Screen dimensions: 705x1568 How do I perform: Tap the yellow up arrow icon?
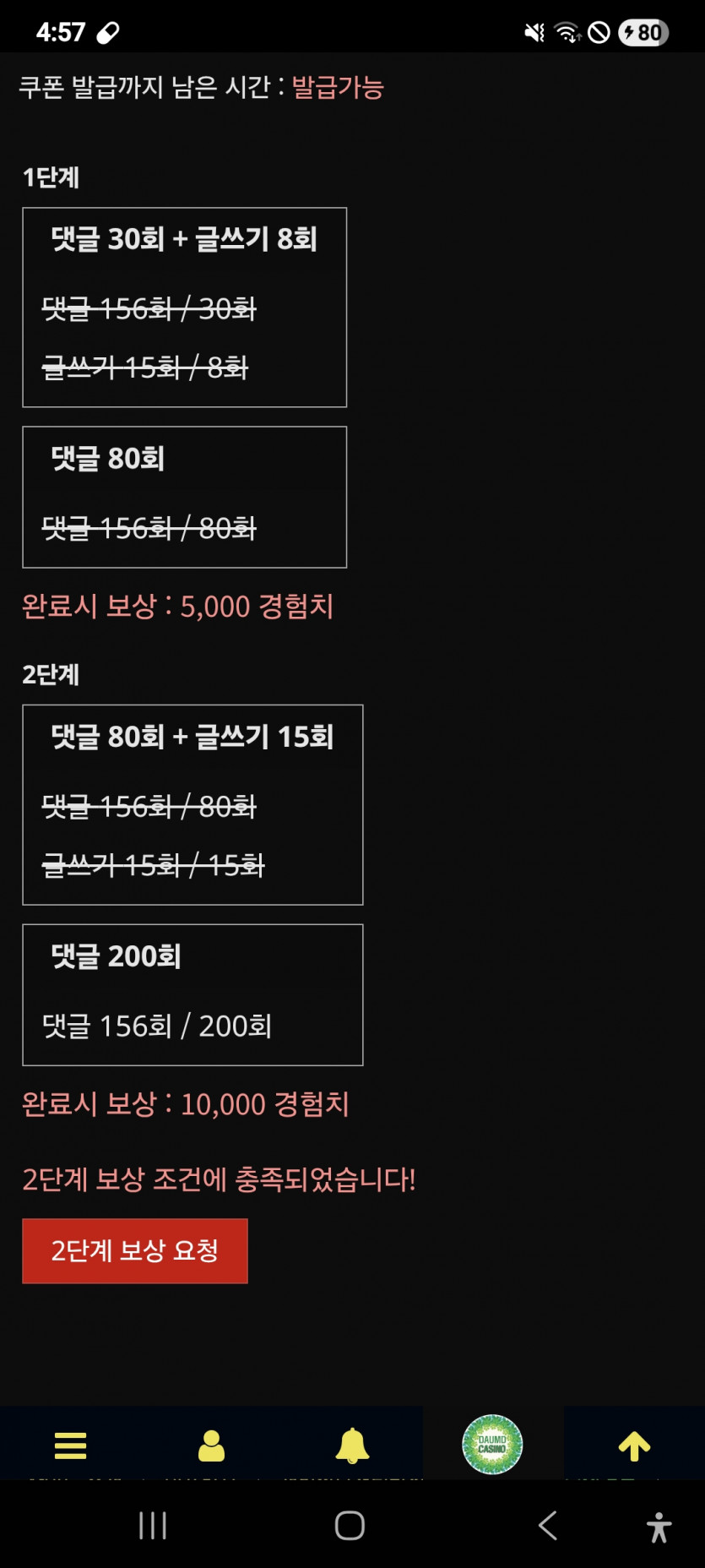point(635,1445)
